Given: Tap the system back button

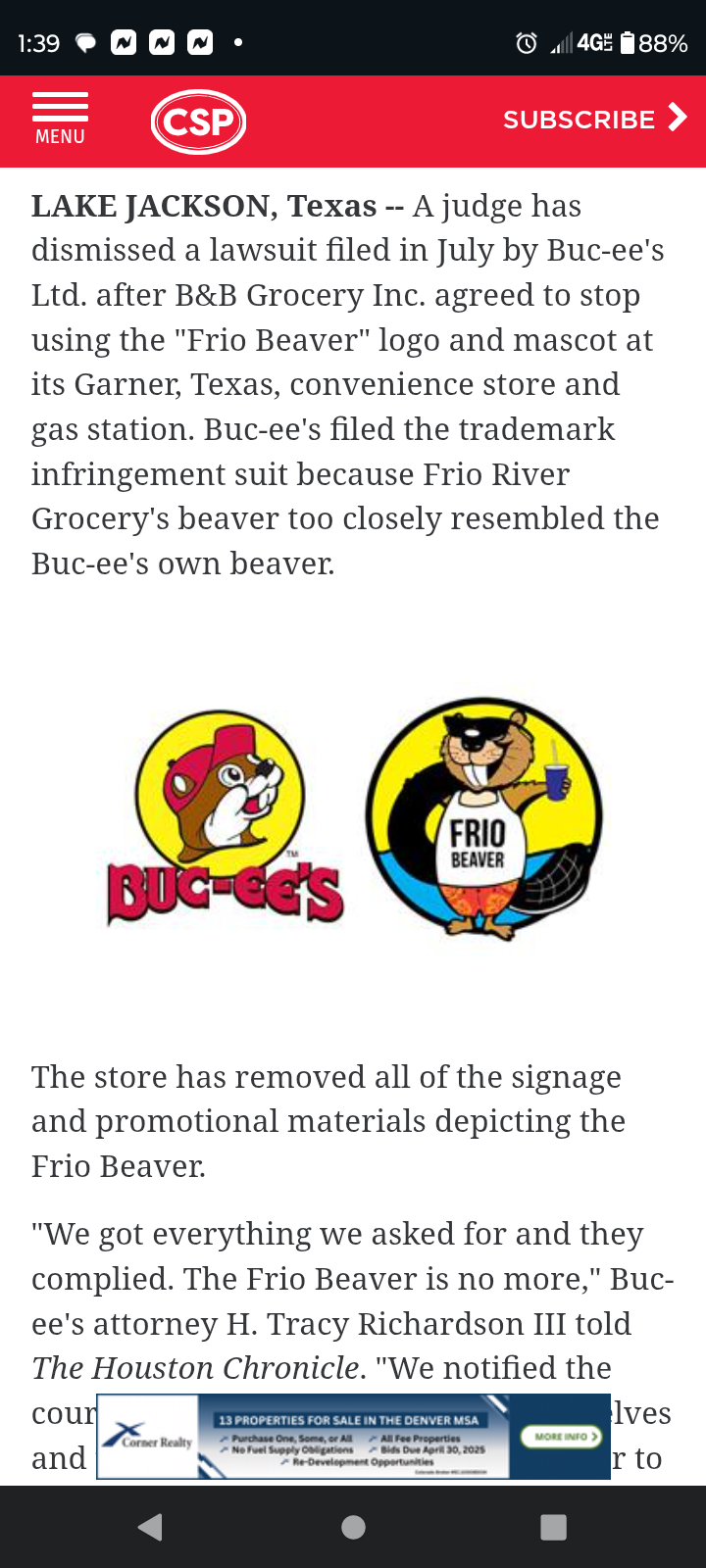Looking at the screenshot, I should tap(150, 1527).
